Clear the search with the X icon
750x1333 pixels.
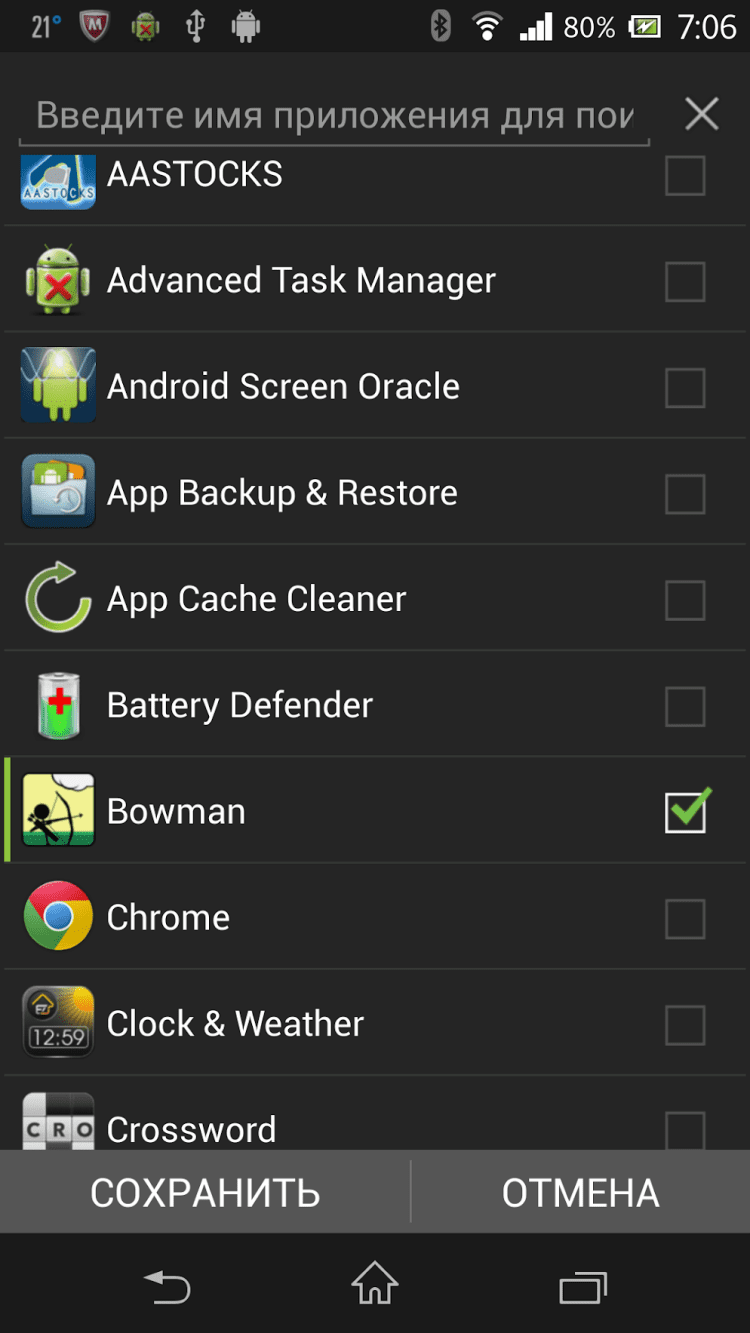[x=702, y=115]
